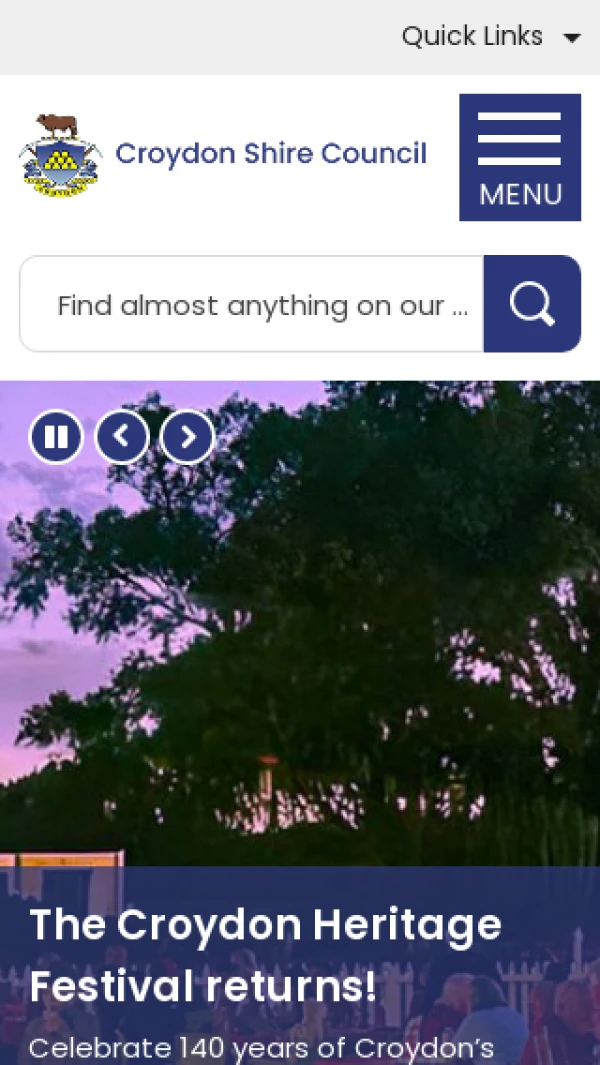This screenshot has width=600, height=1065.
Task: Submit search with the magnifier button
Action: (531, 304)
